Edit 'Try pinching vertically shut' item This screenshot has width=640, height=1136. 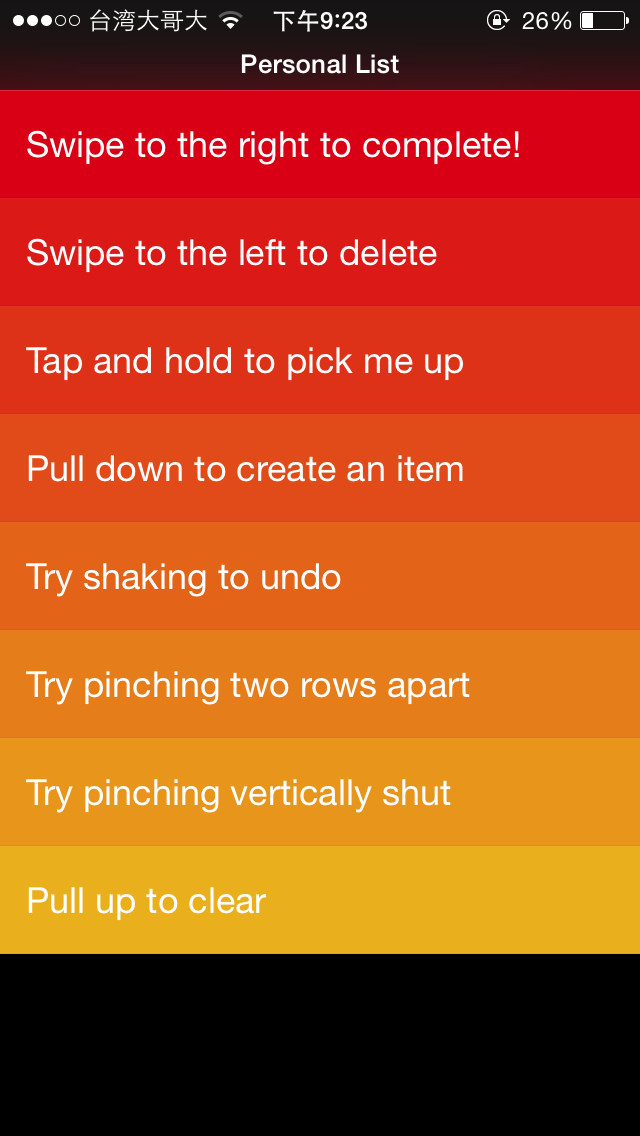320,792
